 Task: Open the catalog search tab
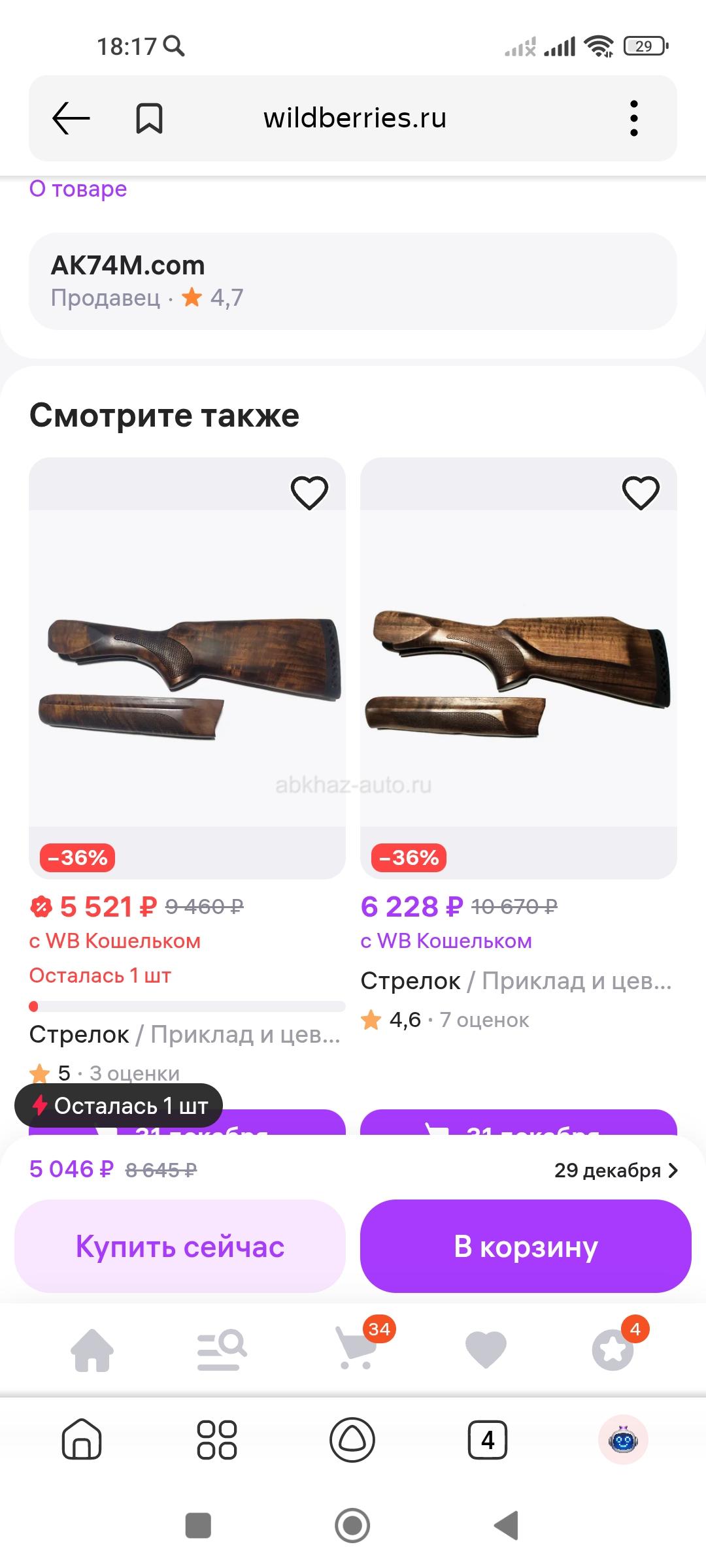222,1350
